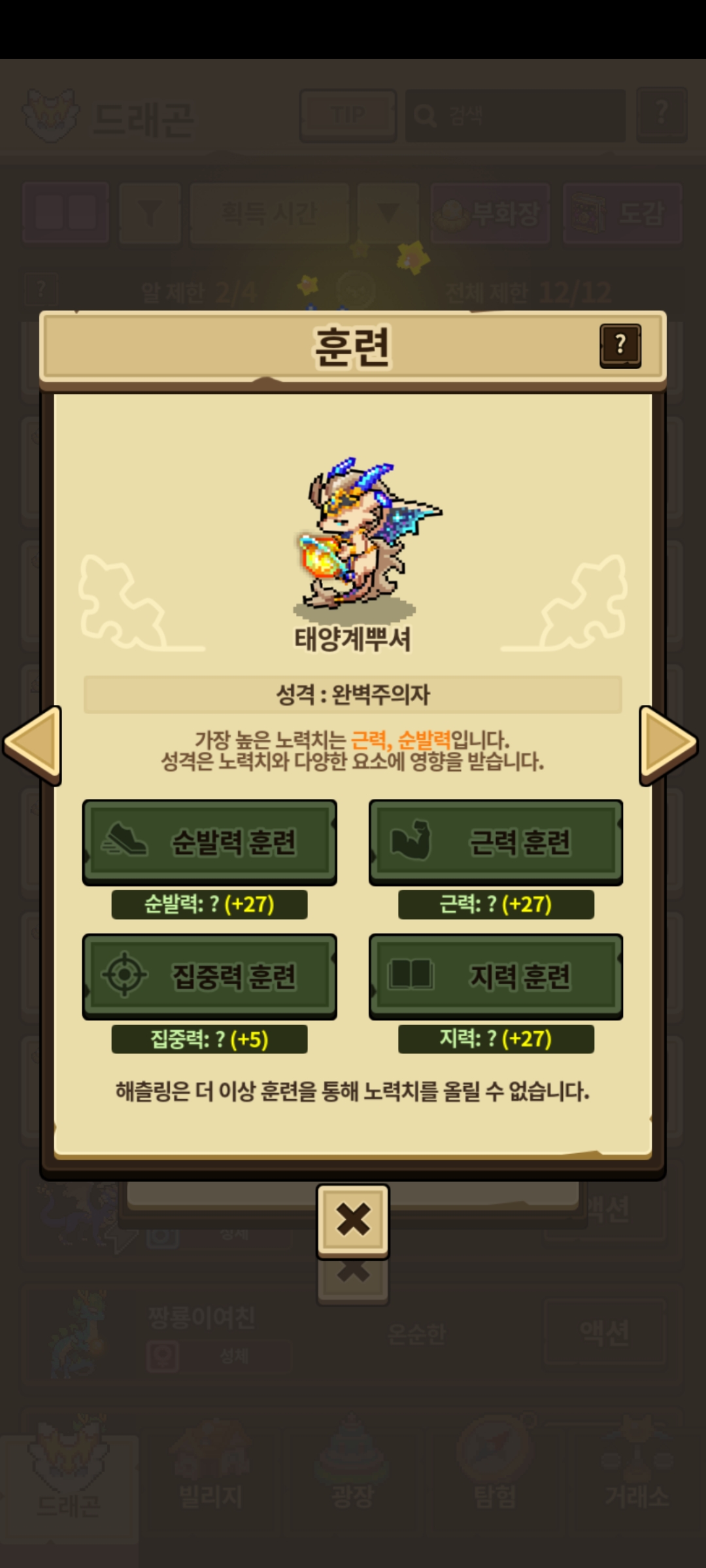This screenshot has width=706, height=1568.
Task: Go to the previous dragon with the left arrow
Action: [x=34, y=745]
